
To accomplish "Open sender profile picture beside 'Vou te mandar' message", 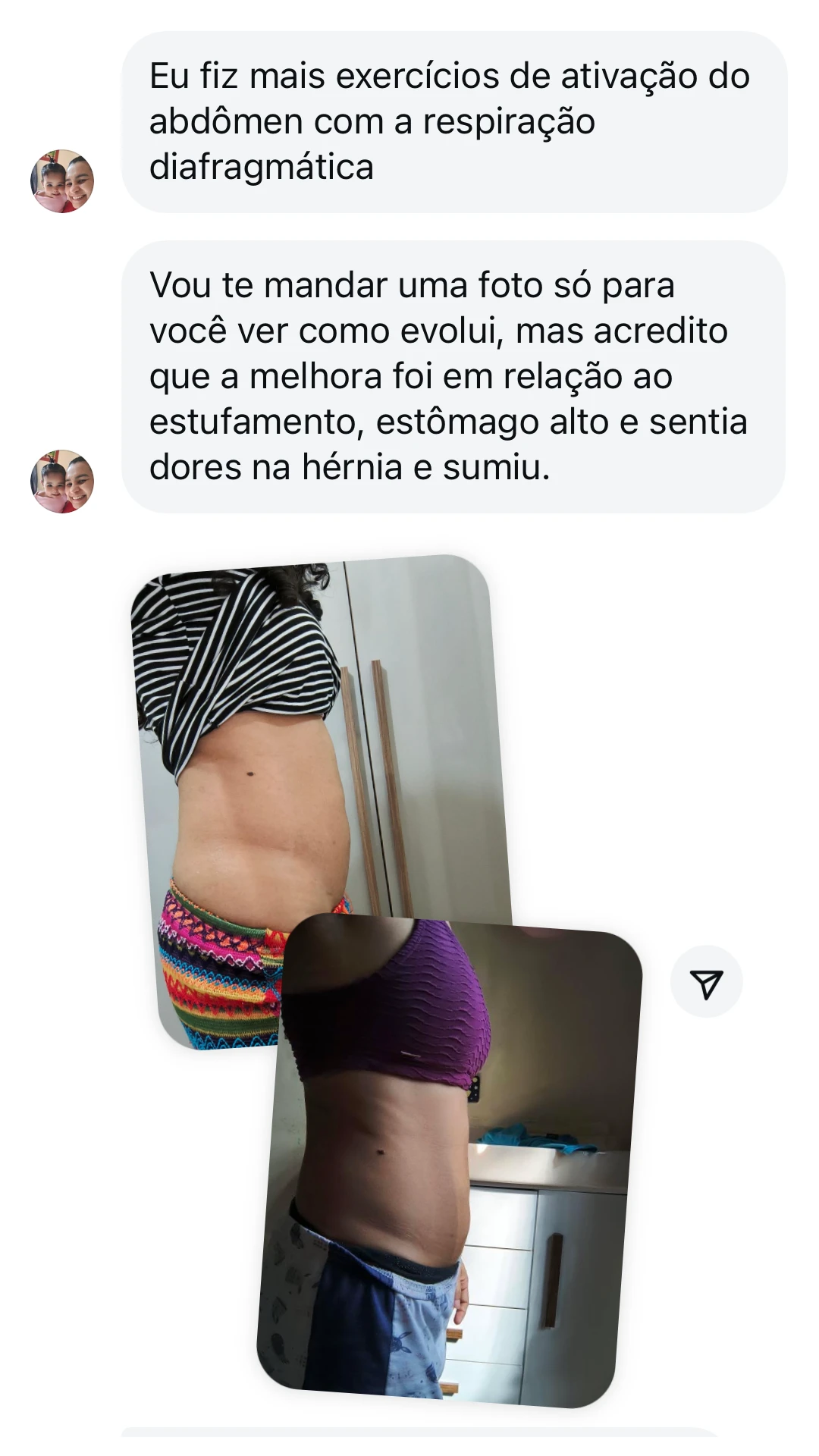I will (x=62, y=481).
